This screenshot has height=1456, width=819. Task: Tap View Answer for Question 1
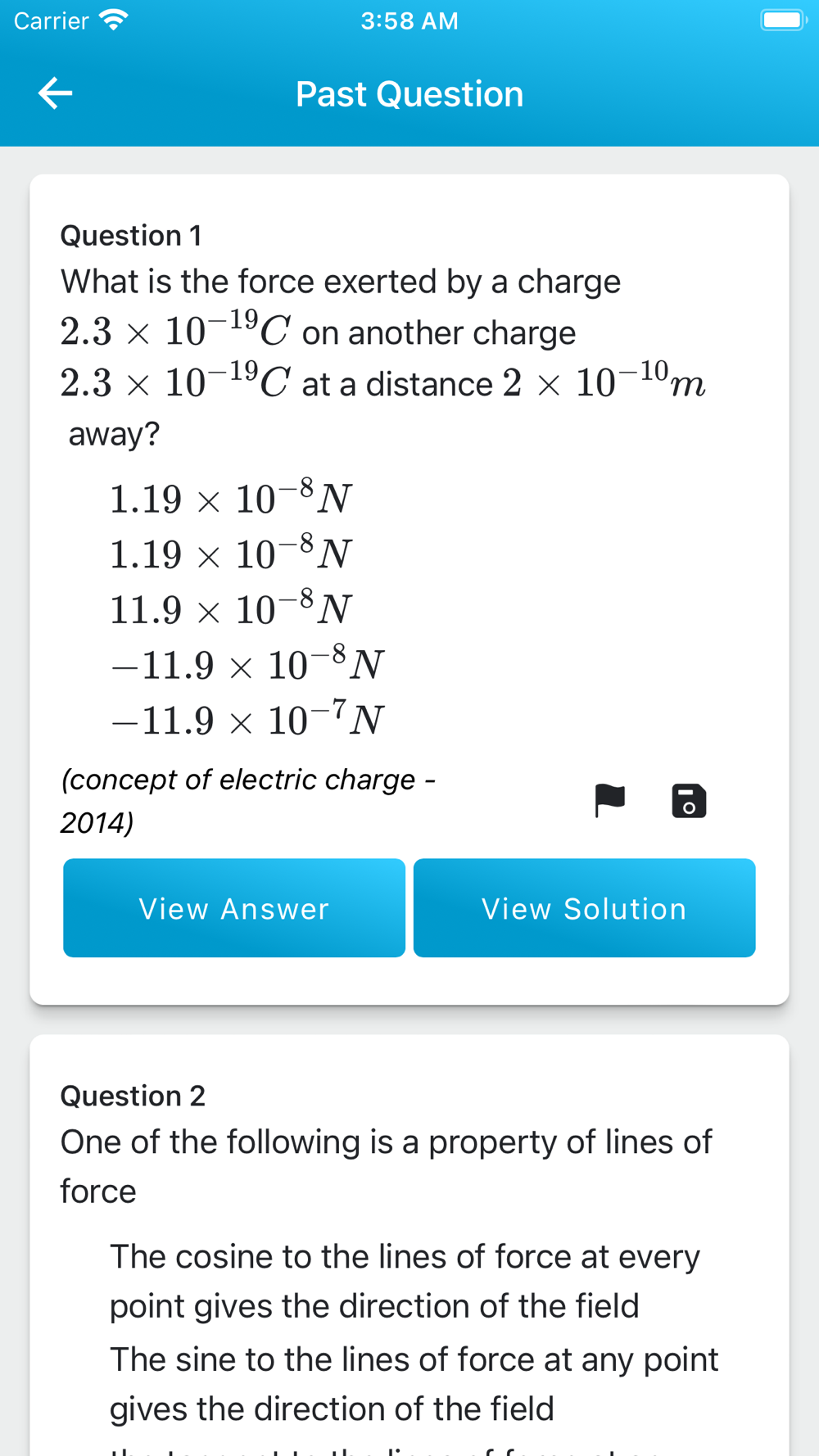tap(234, 908)
